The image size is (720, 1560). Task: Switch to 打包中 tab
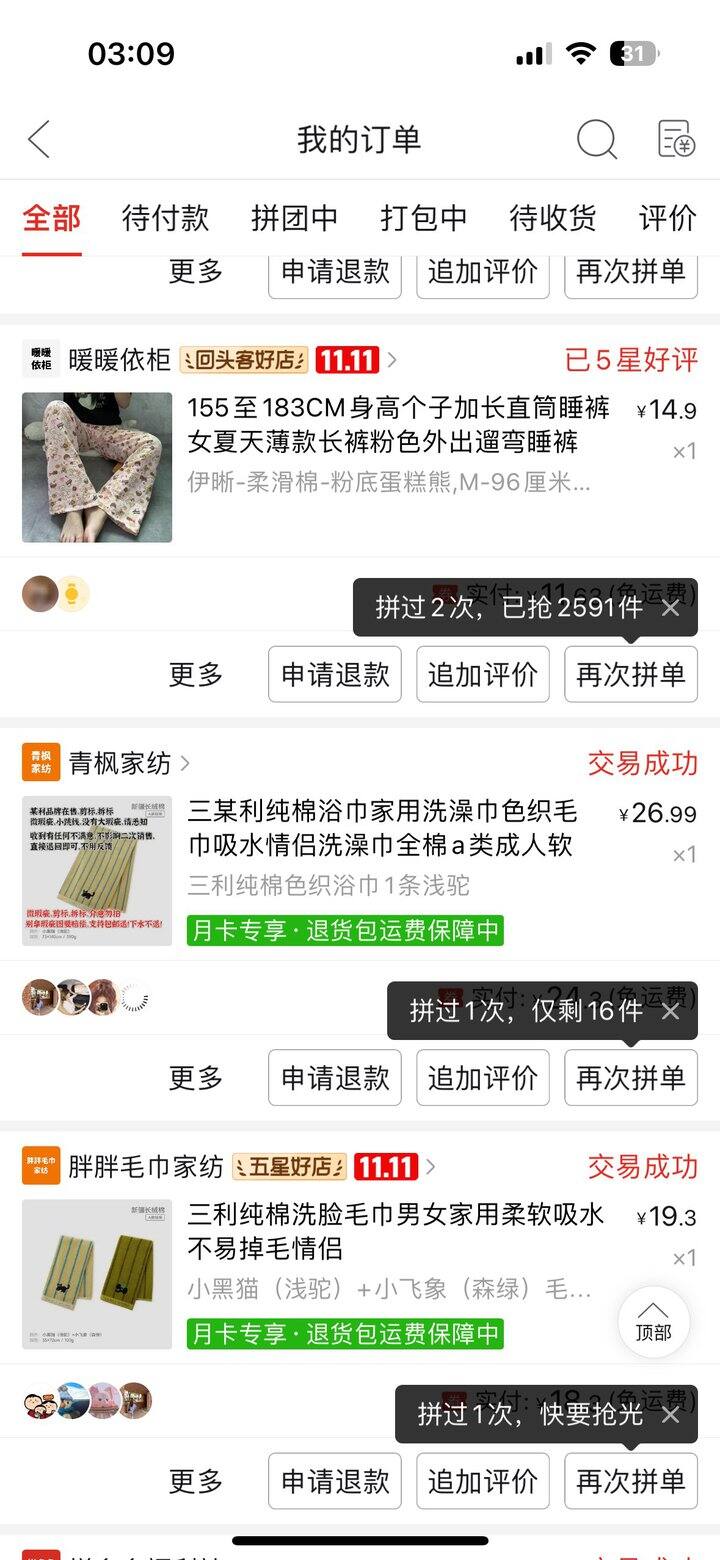[423, 217]
